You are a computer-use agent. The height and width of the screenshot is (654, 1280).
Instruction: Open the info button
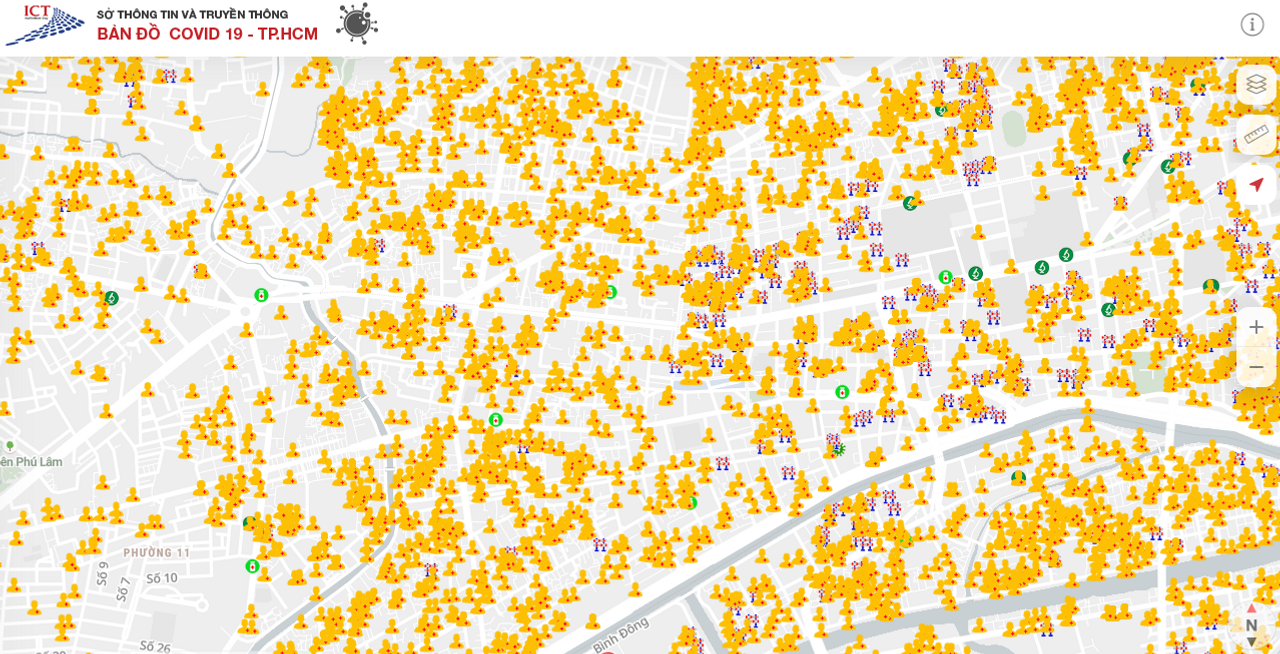[x=1252, y=25]
